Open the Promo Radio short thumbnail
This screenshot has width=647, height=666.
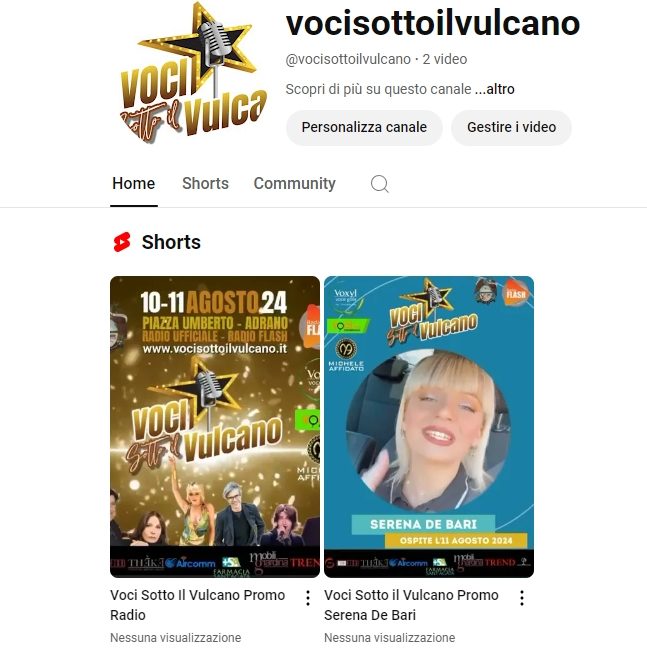[x=214, y=427]
